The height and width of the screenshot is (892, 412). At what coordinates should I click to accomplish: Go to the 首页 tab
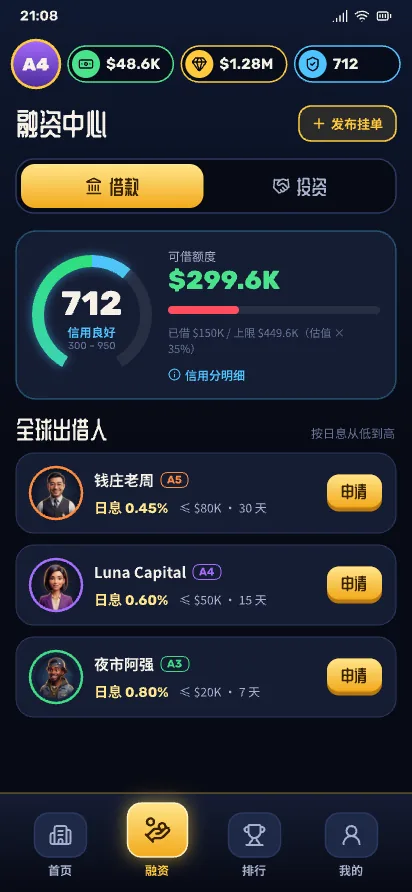pos(60,844)
